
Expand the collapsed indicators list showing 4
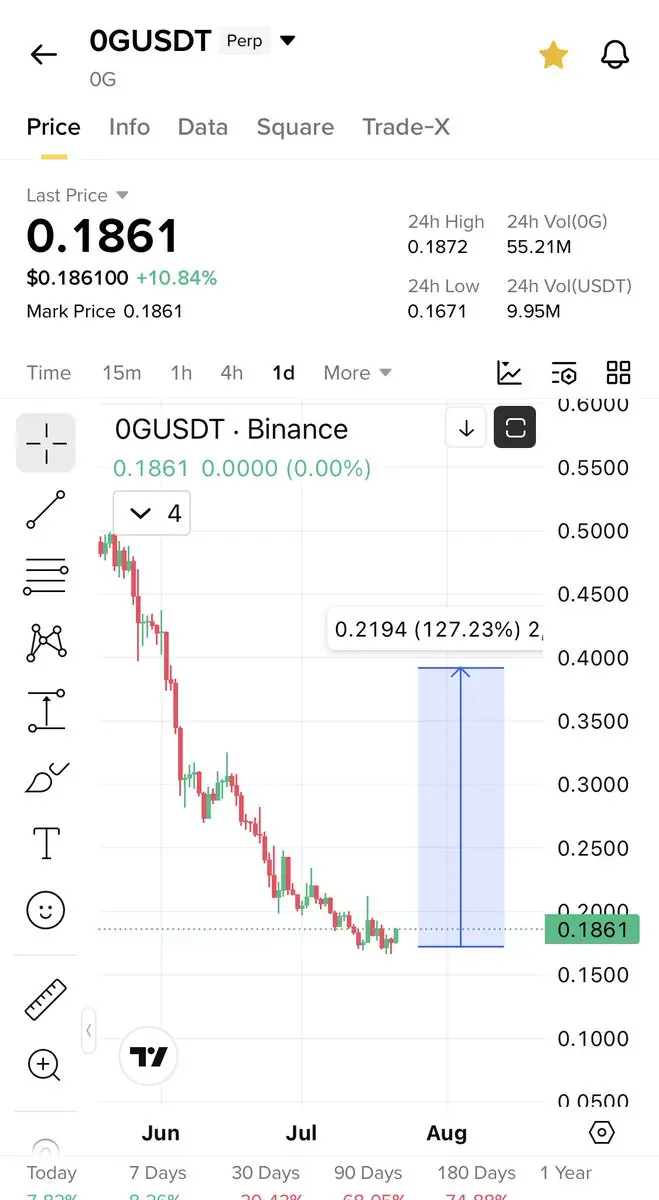coord(152,514)
